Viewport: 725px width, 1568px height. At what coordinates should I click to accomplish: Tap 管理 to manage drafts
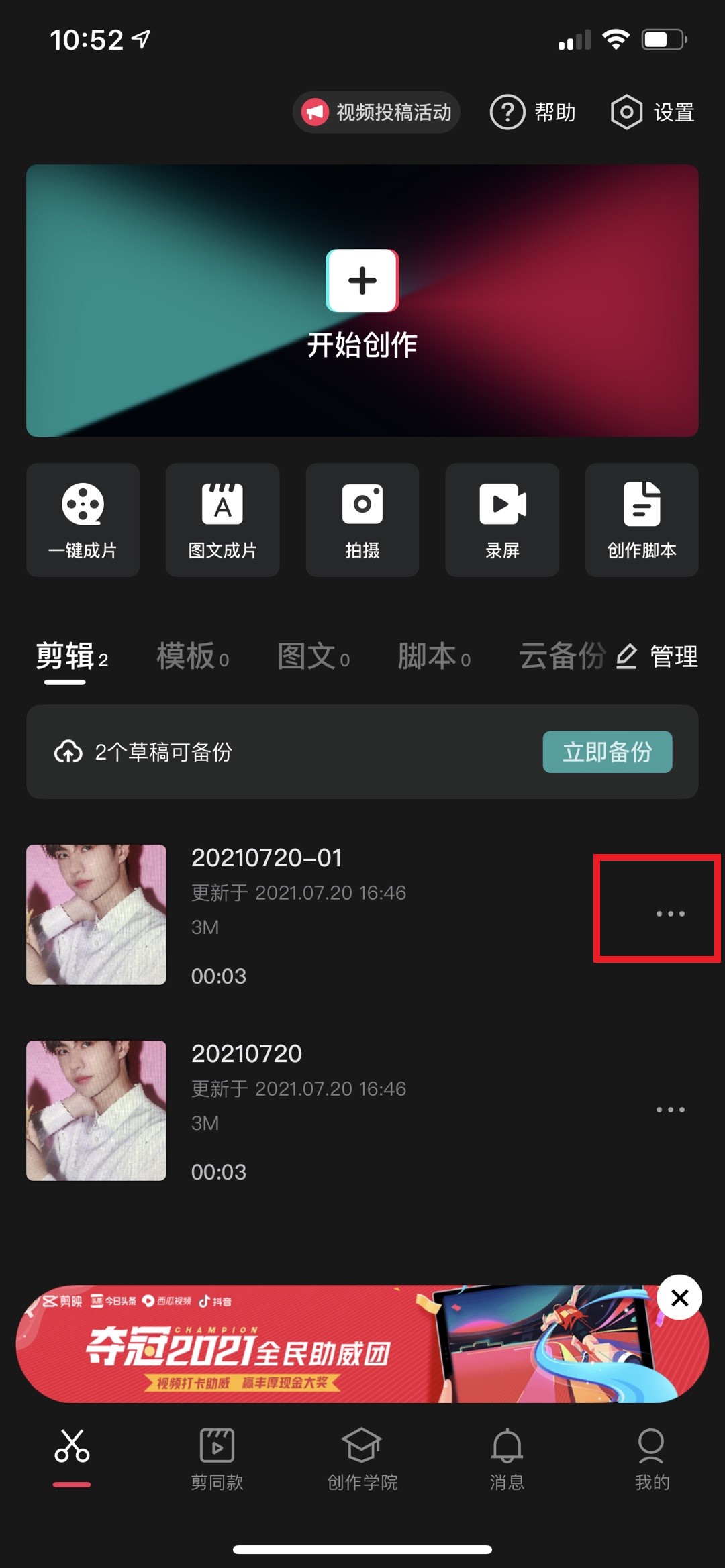[657, 656]
